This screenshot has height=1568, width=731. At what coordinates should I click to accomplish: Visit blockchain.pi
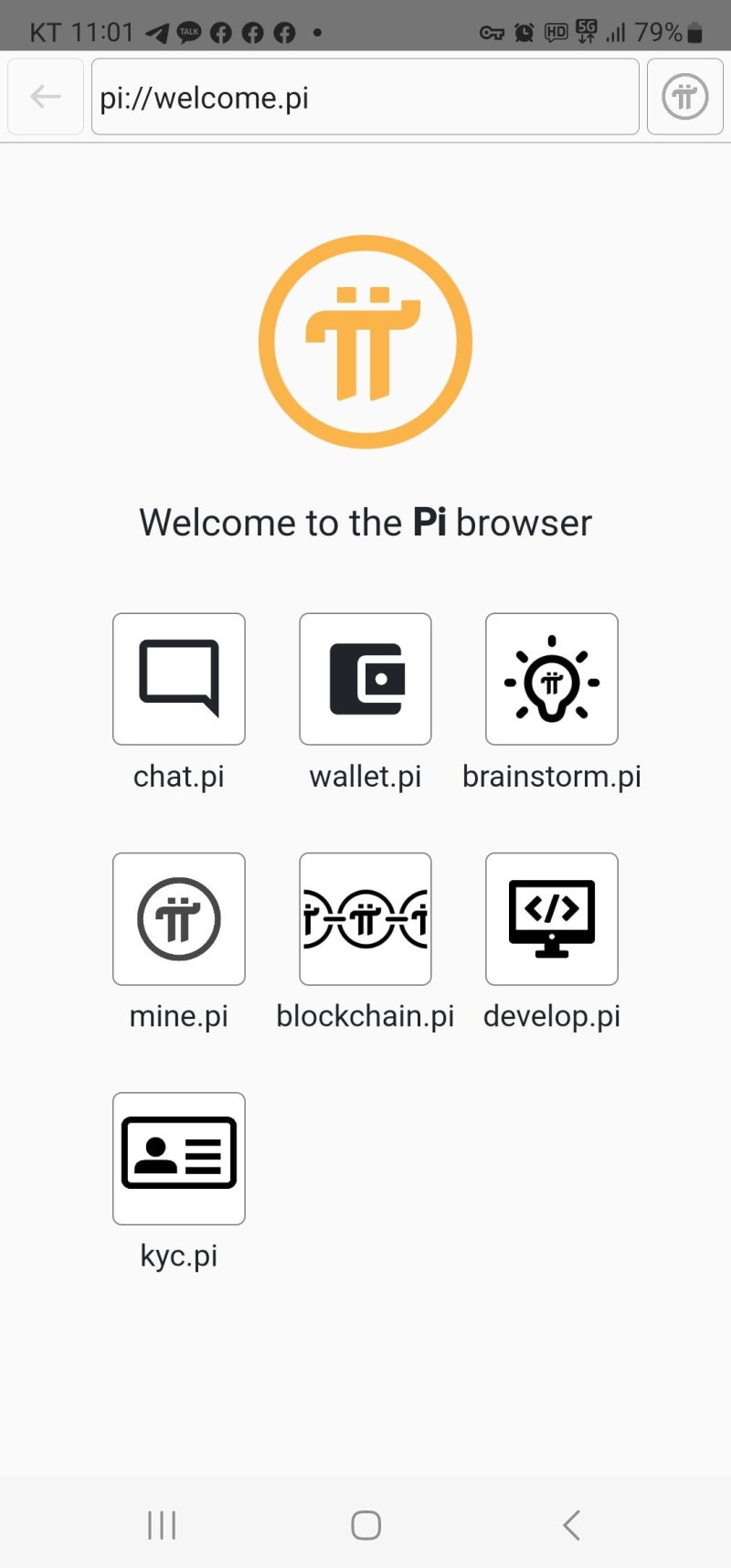coord(365,918)
